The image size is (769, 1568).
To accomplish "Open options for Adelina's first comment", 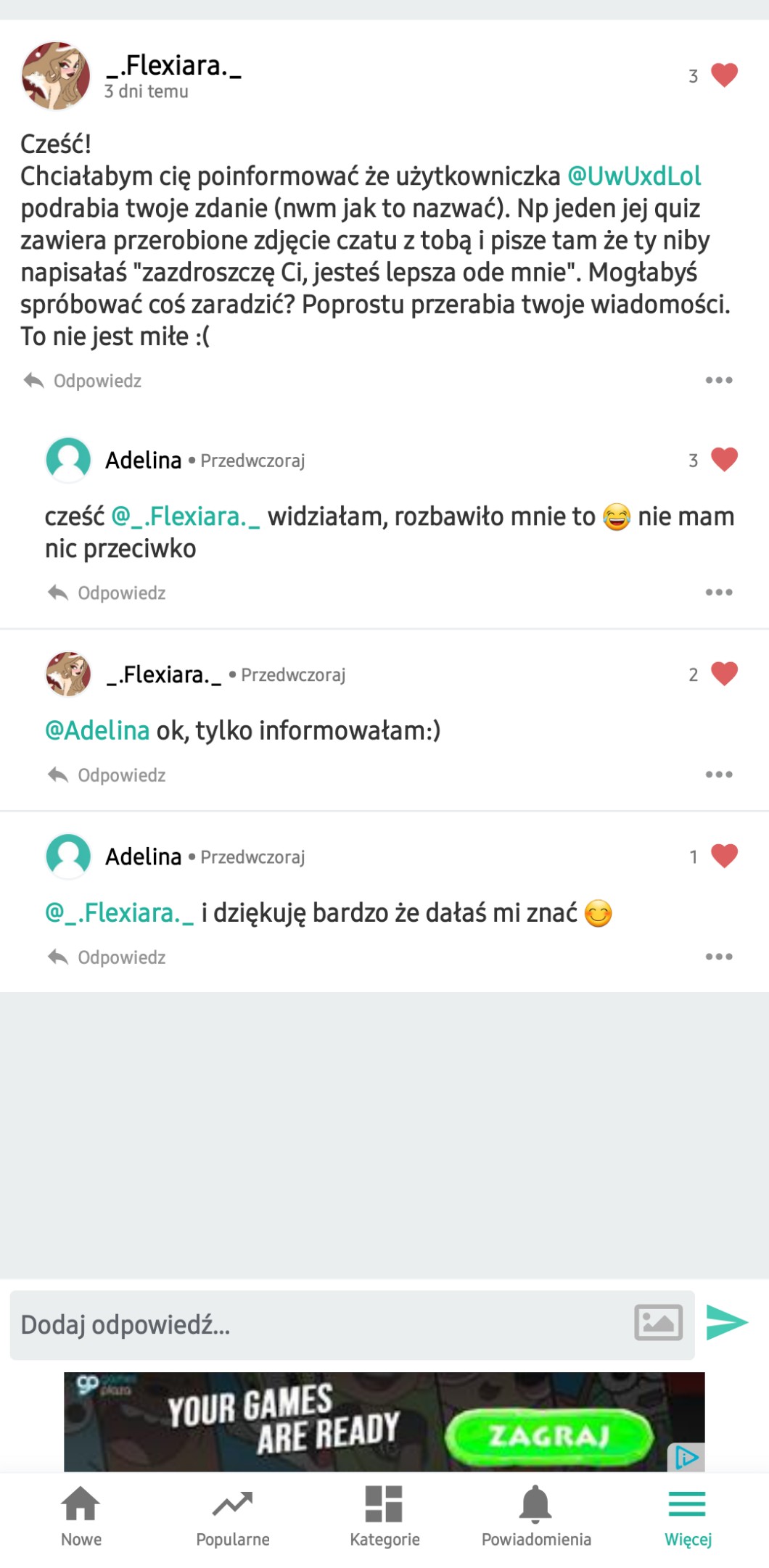I will click(x=718, y=593).
